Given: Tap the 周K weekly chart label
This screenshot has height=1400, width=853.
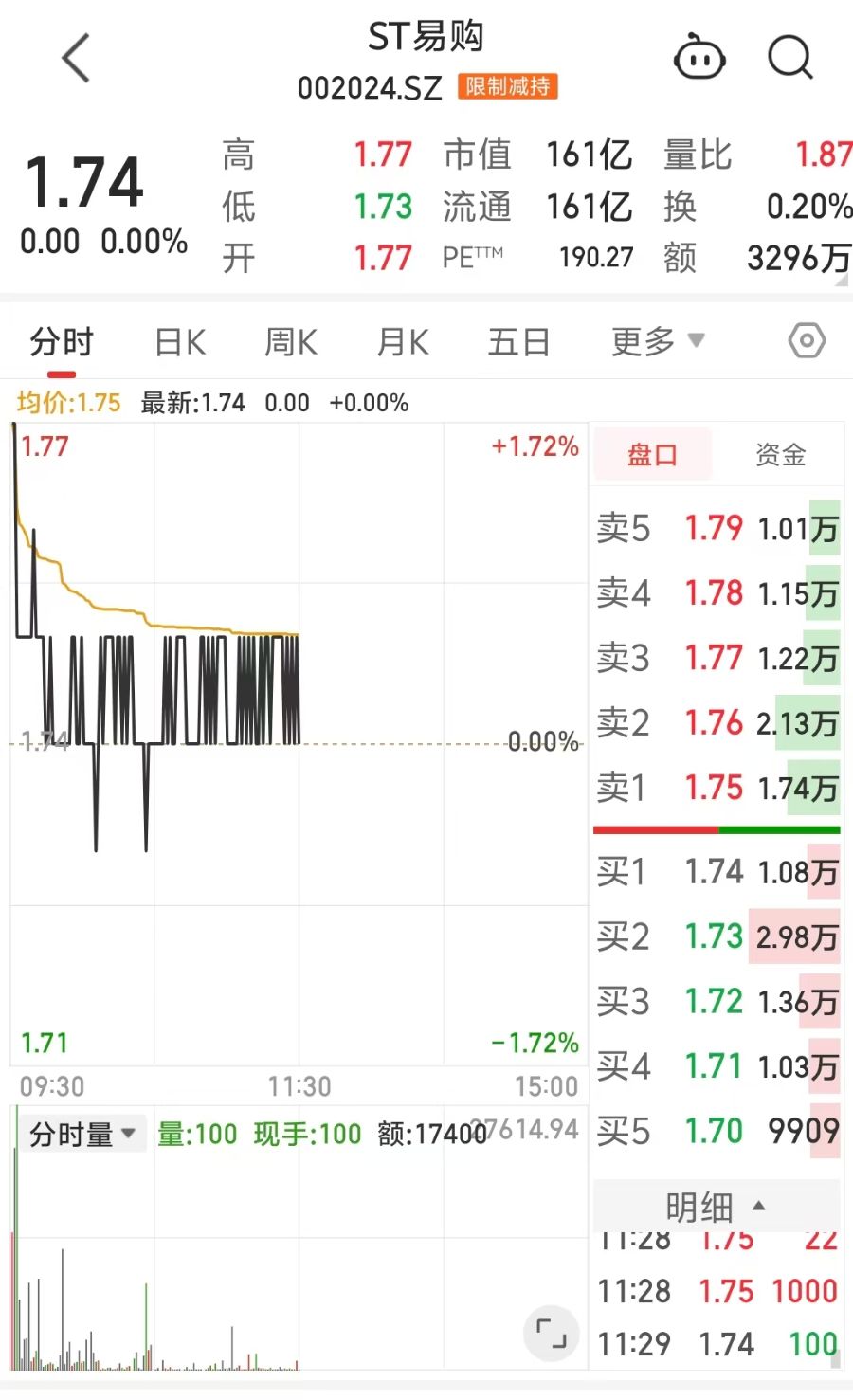Looking at the screenshot, I should pos(290,342).
